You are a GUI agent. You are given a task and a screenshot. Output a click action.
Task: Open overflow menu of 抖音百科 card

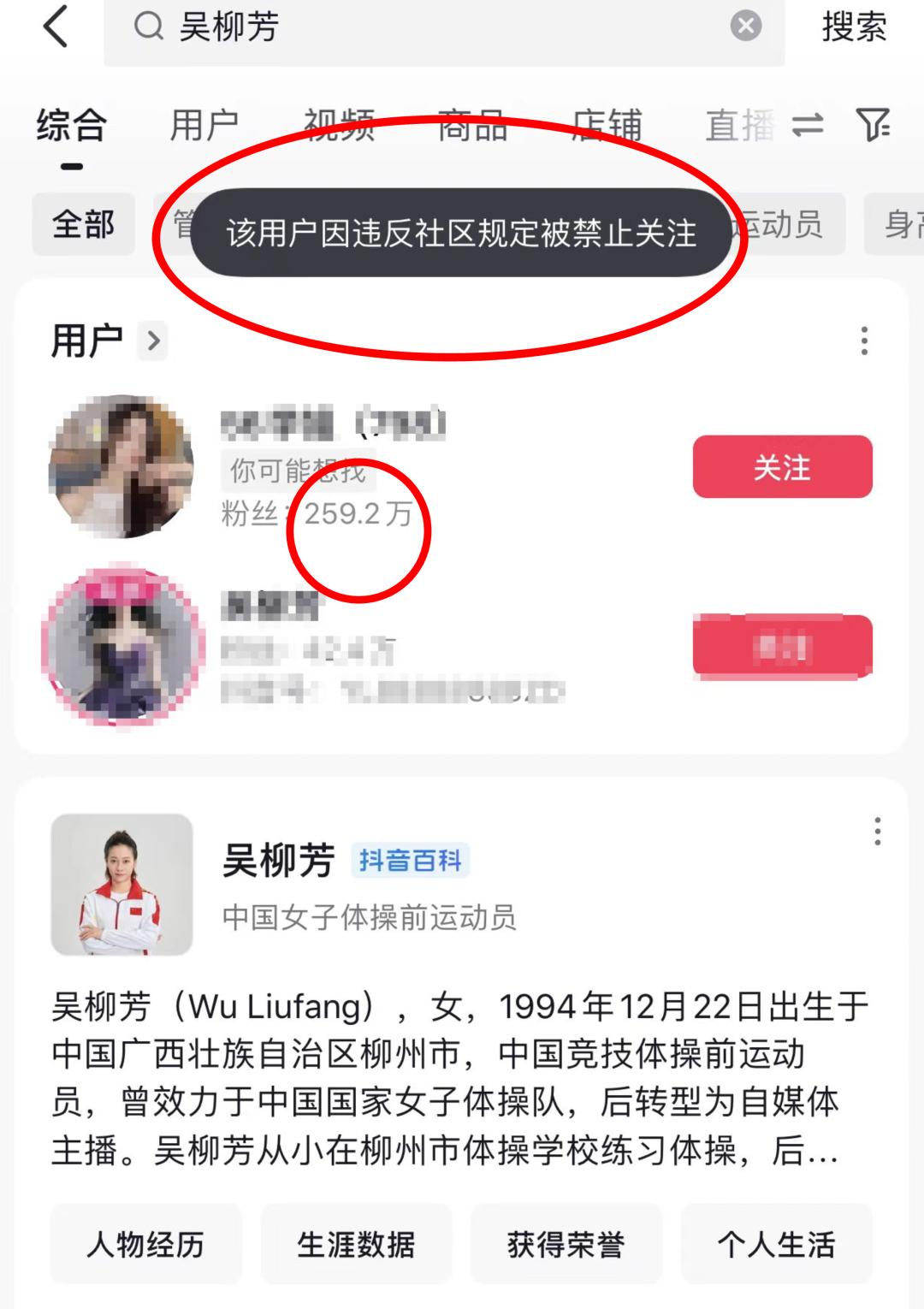877,832
